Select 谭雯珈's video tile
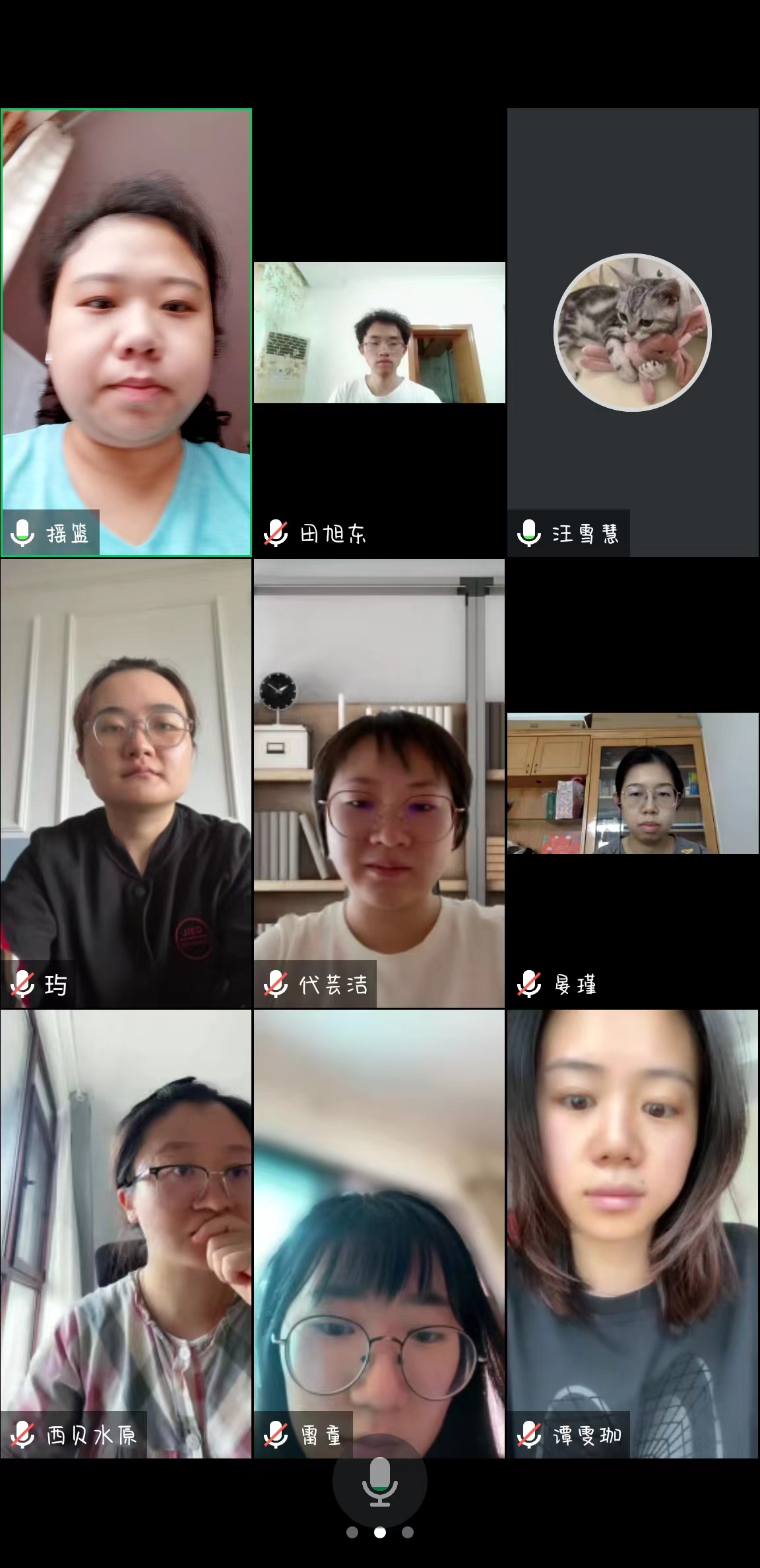 click(x=632, y=1233)
